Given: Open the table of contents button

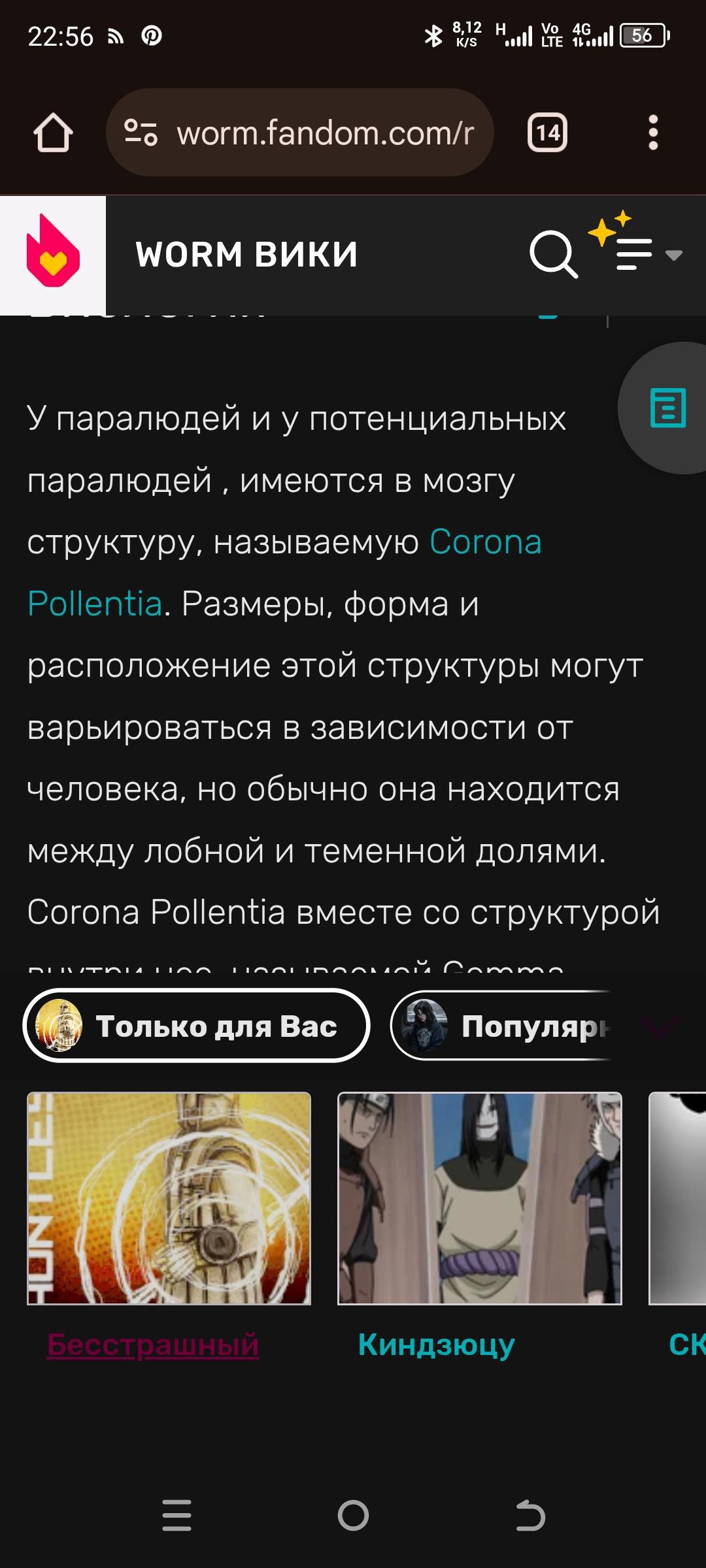Looking at the screenshot, I should coord(667,408).
